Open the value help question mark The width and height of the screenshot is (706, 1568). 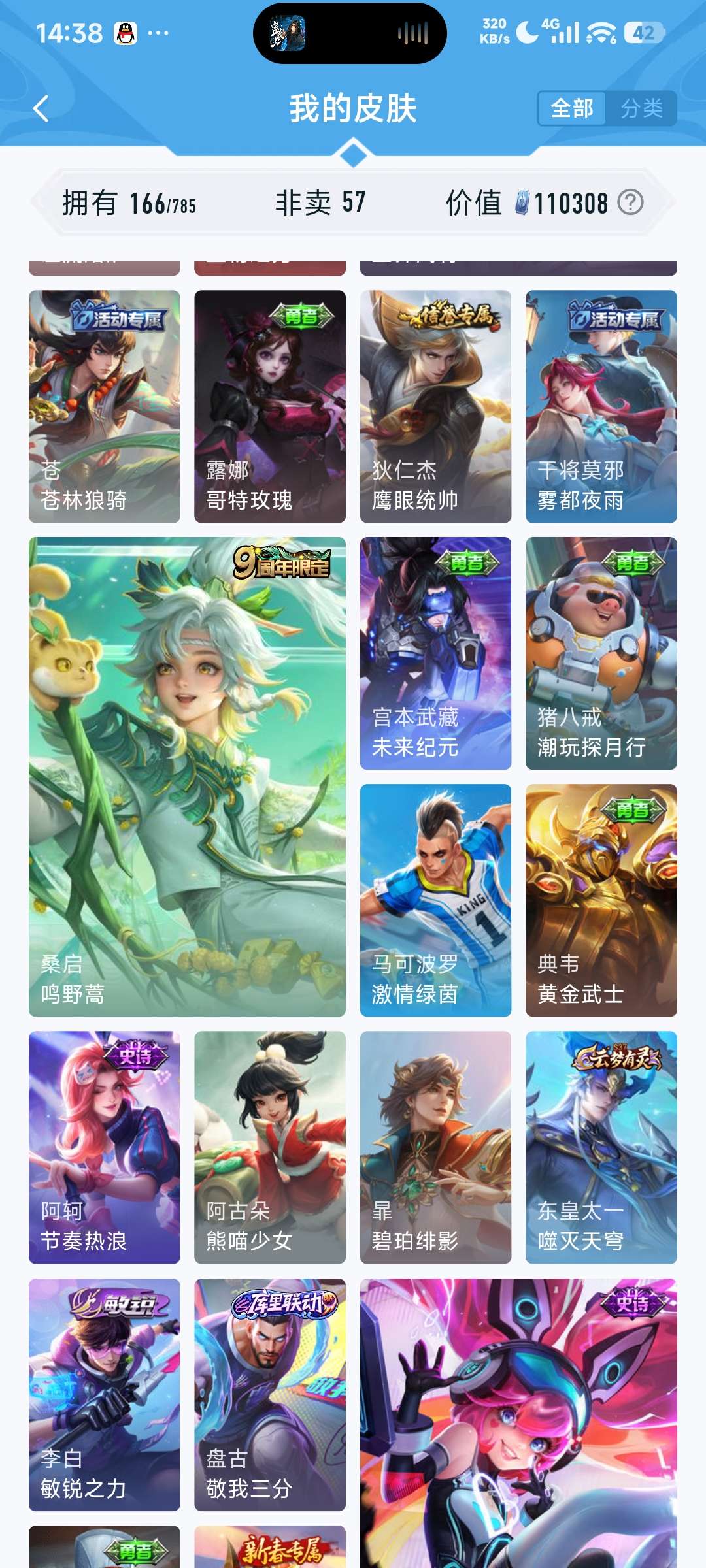coord(631,203)
